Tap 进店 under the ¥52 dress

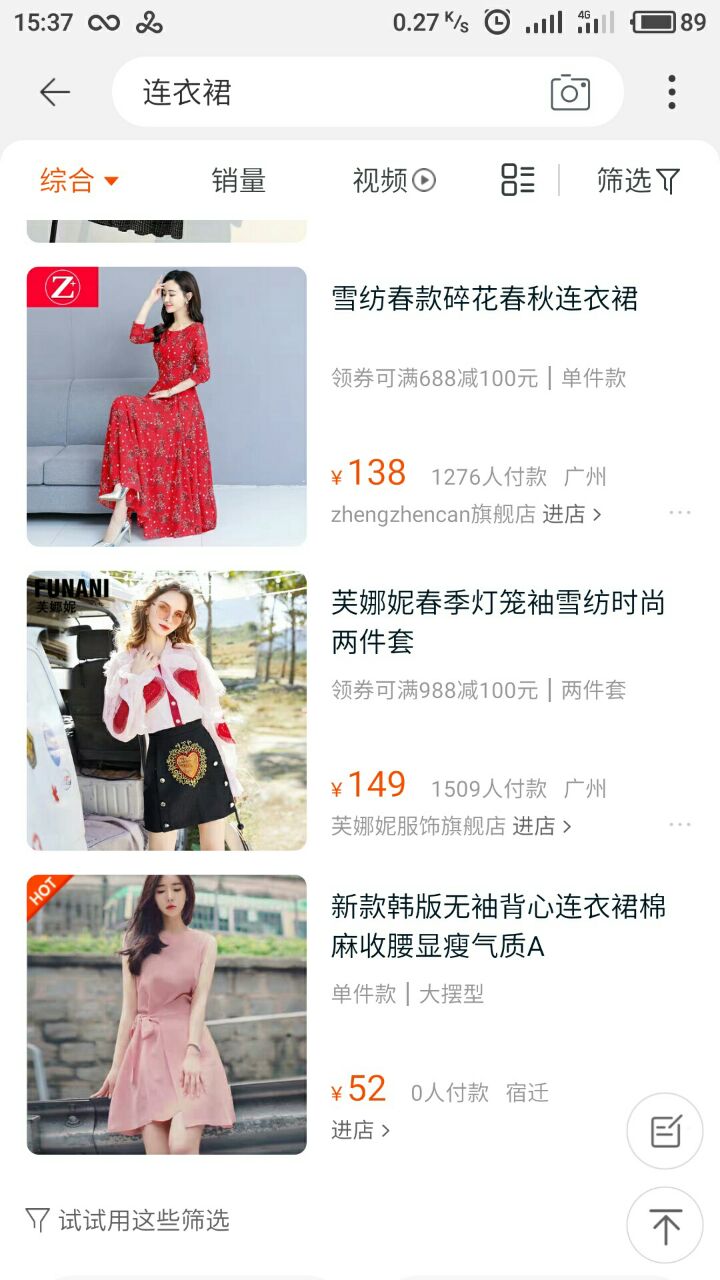(x=360, y=1130)
